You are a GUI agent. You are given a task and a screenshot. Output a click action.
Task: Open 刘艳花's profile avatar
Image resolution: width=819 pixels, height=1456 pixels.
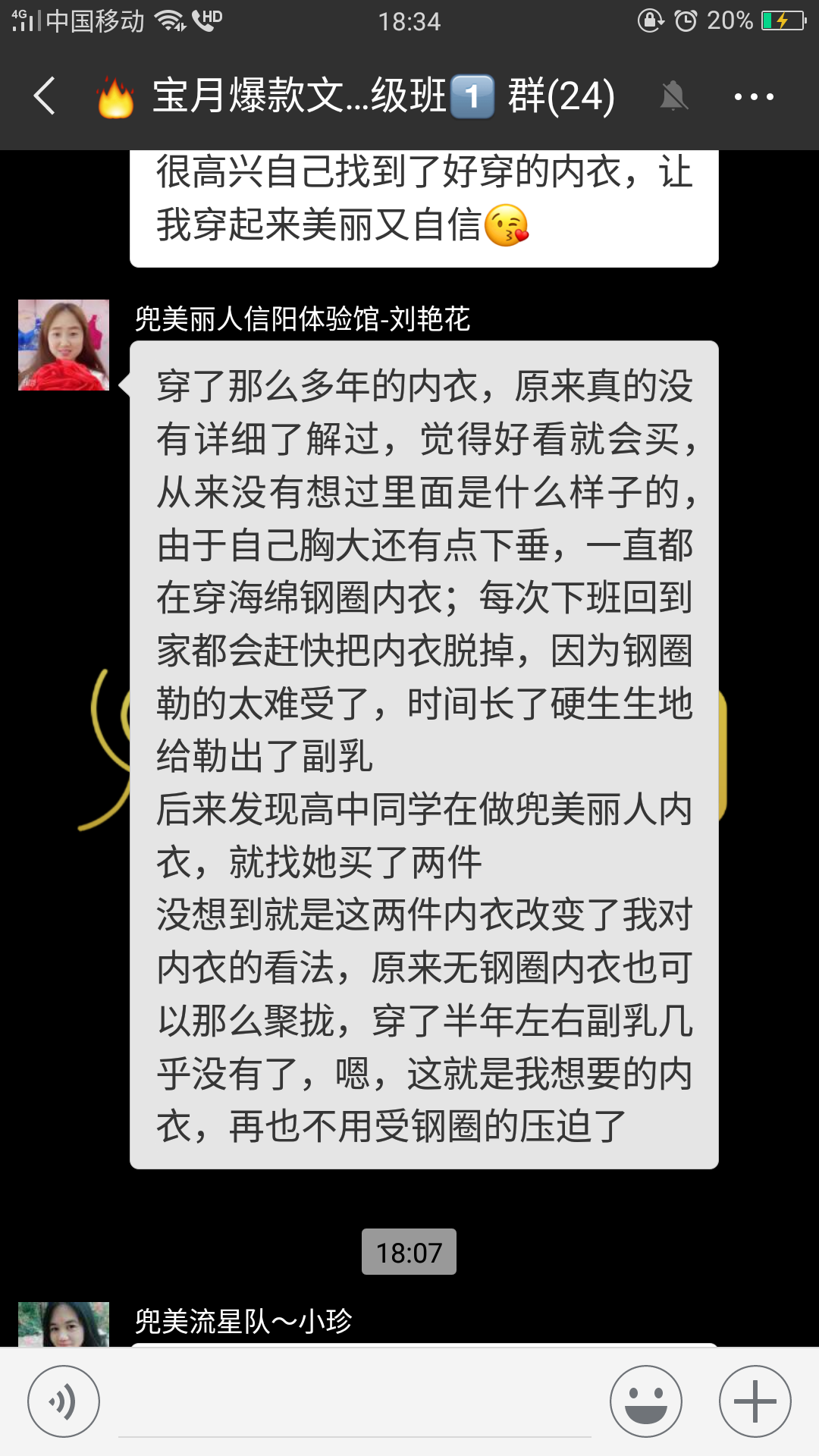pyautogui.click(x=64, y=345)
